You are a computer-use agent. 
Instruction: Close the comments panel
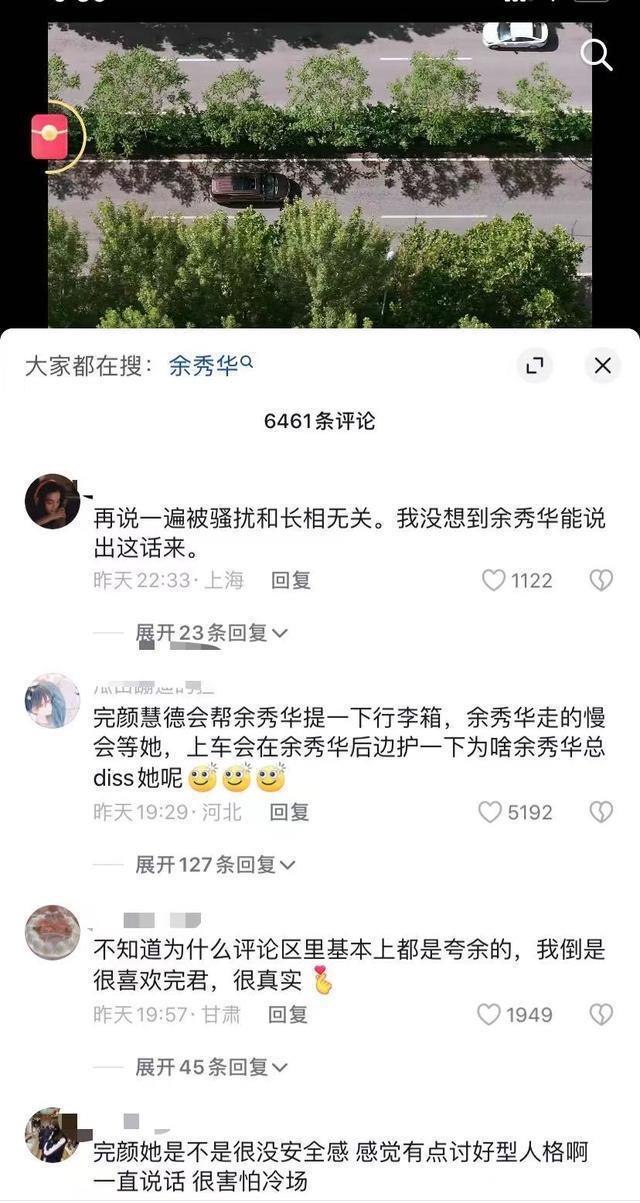point(602,366)
